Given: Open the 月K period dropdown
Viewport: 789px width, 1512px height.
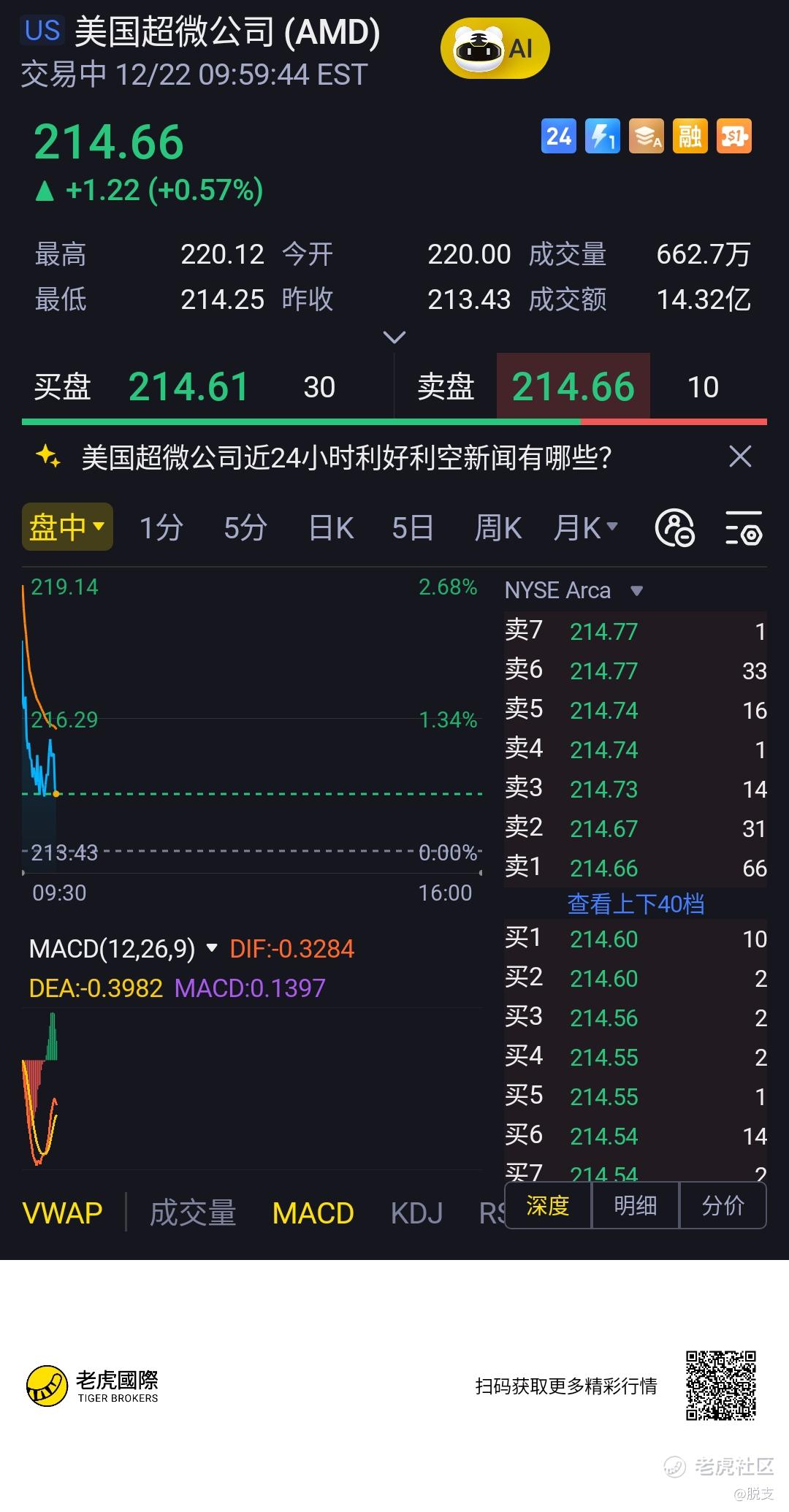Looking at the screenshot, I should 586,527.
